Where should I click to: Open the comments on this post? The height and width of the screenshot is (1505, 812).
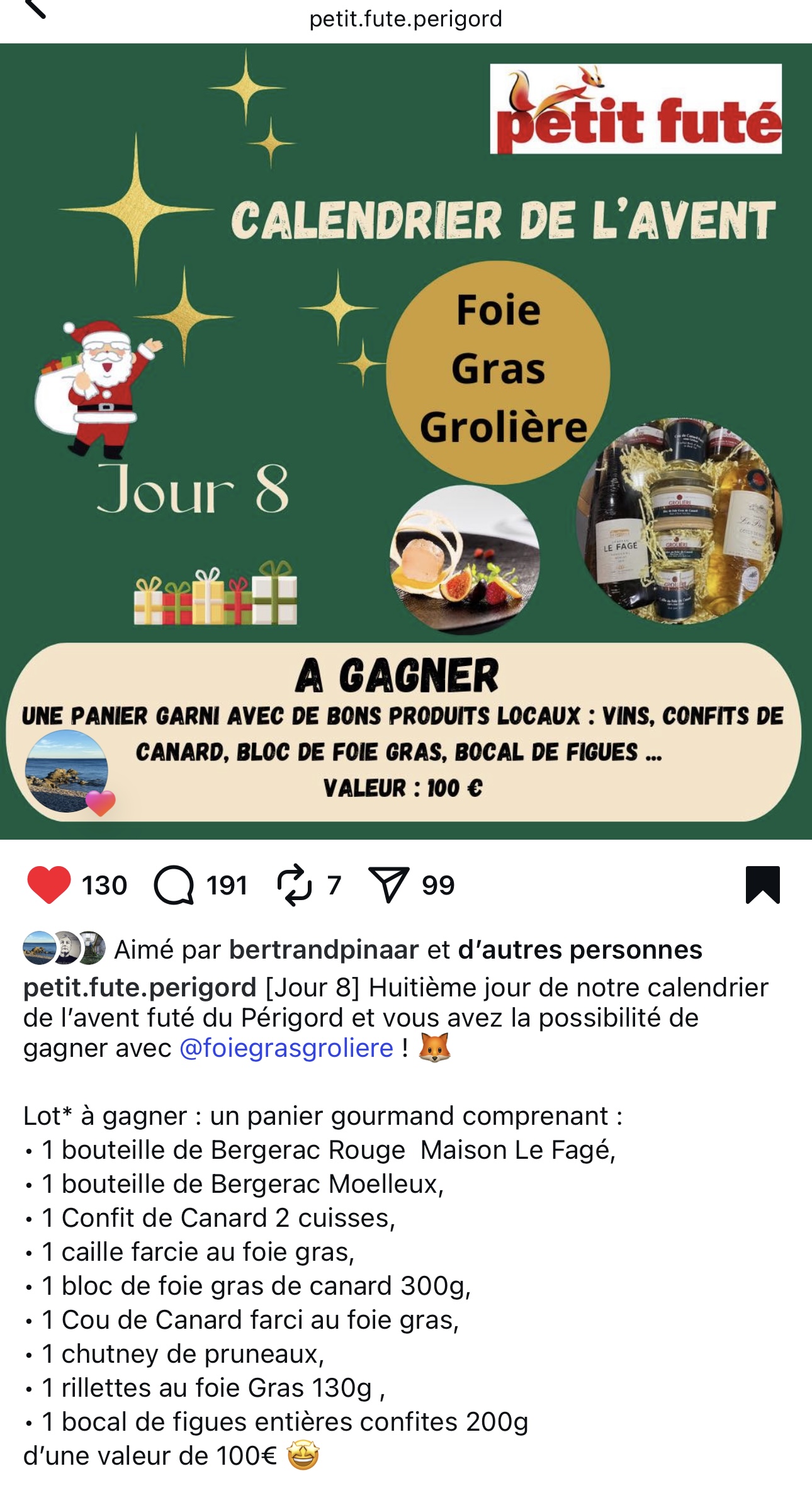coord(174,885)
